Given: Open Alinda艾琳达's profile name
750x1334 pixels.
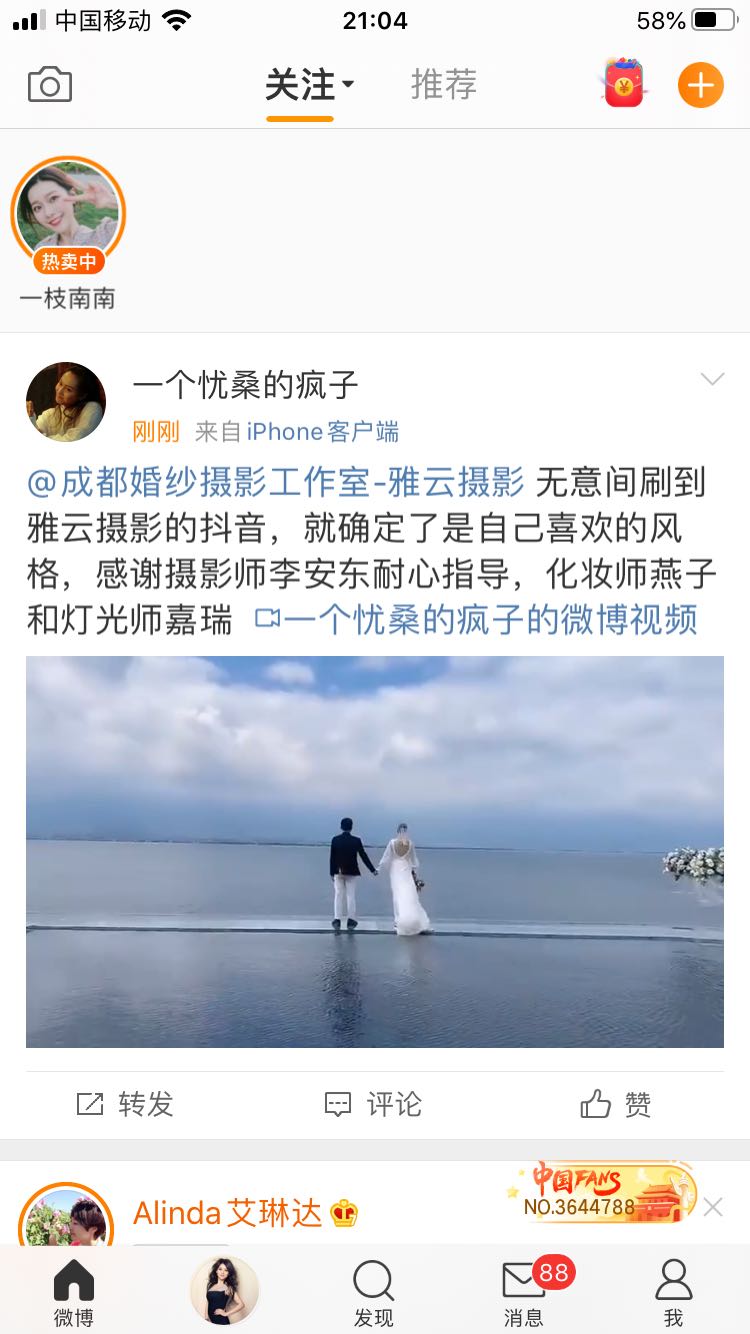Looking at the screenshot, I should 227,1214.
